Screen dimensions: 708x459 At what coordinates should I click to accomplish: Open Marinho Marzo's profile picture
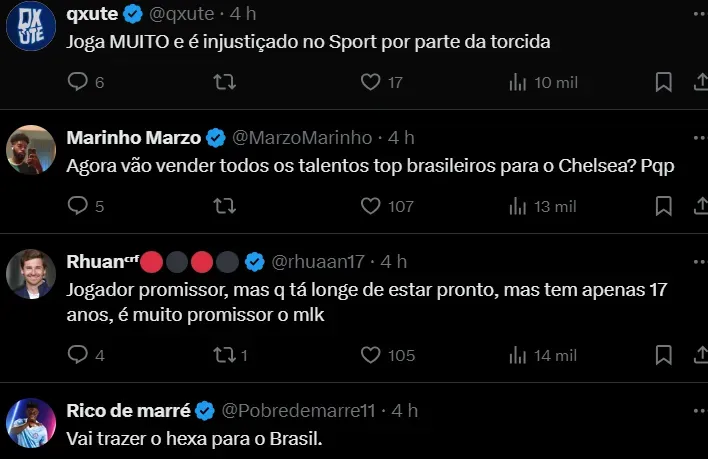click(31, 149)
